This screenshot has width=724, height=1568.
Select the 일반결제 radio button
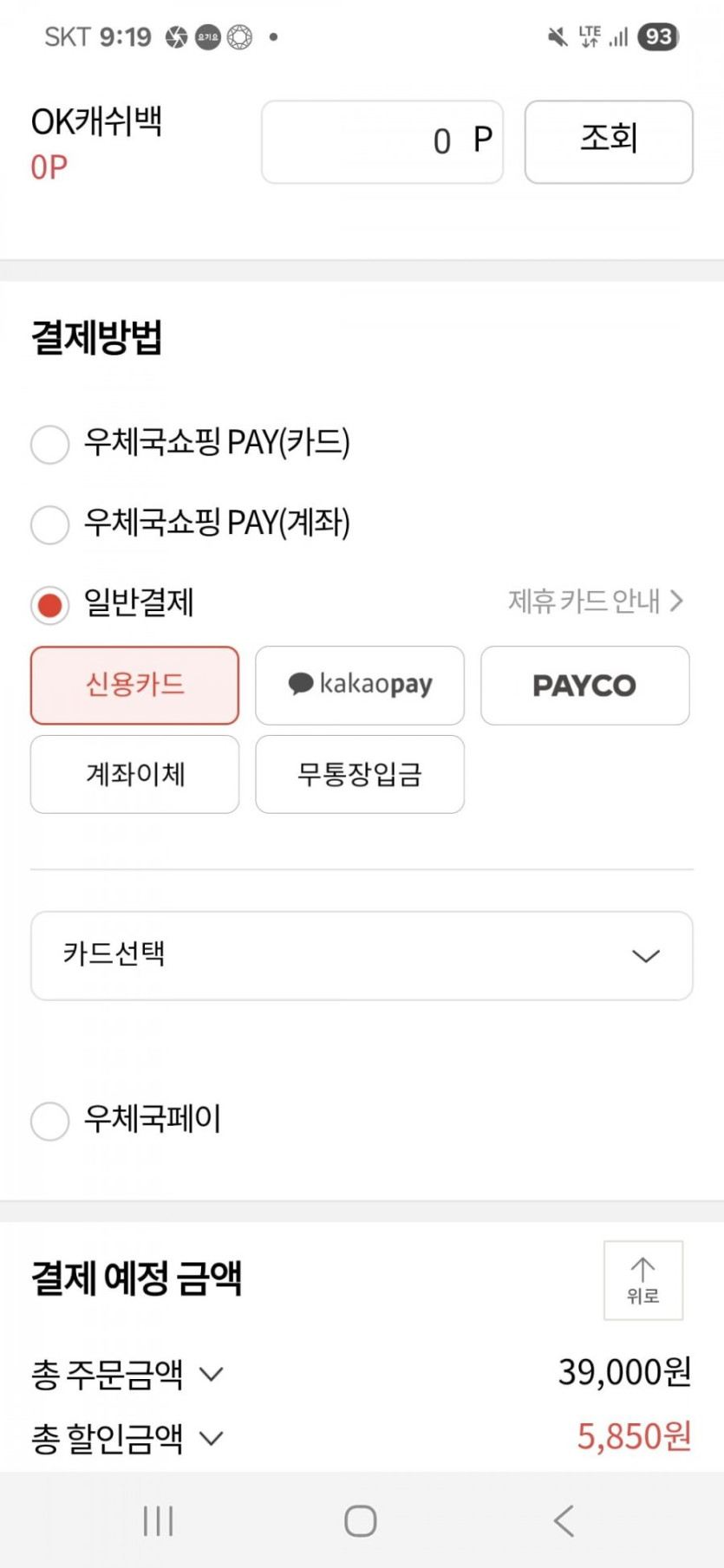click(x=50, y=604)
